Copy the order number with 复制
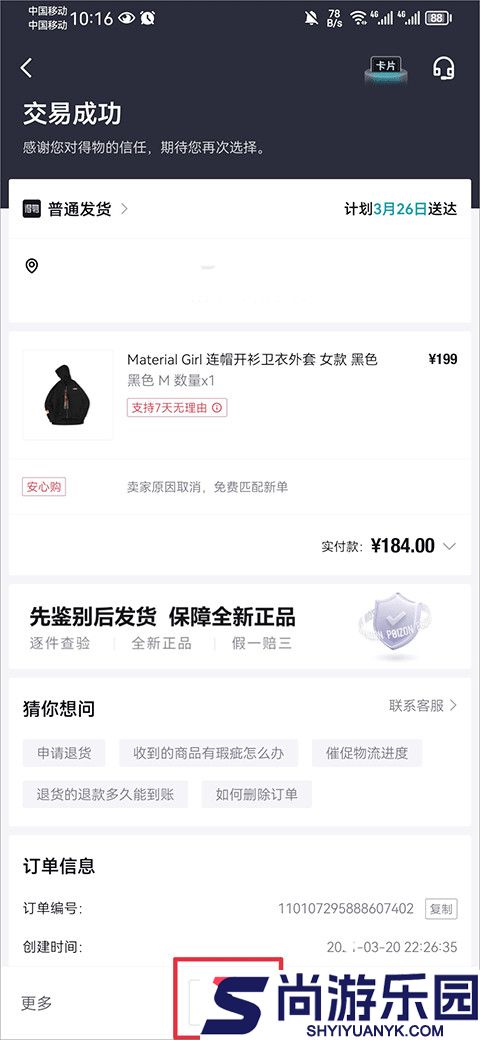 pyautogui.click(x=441, y=909)
